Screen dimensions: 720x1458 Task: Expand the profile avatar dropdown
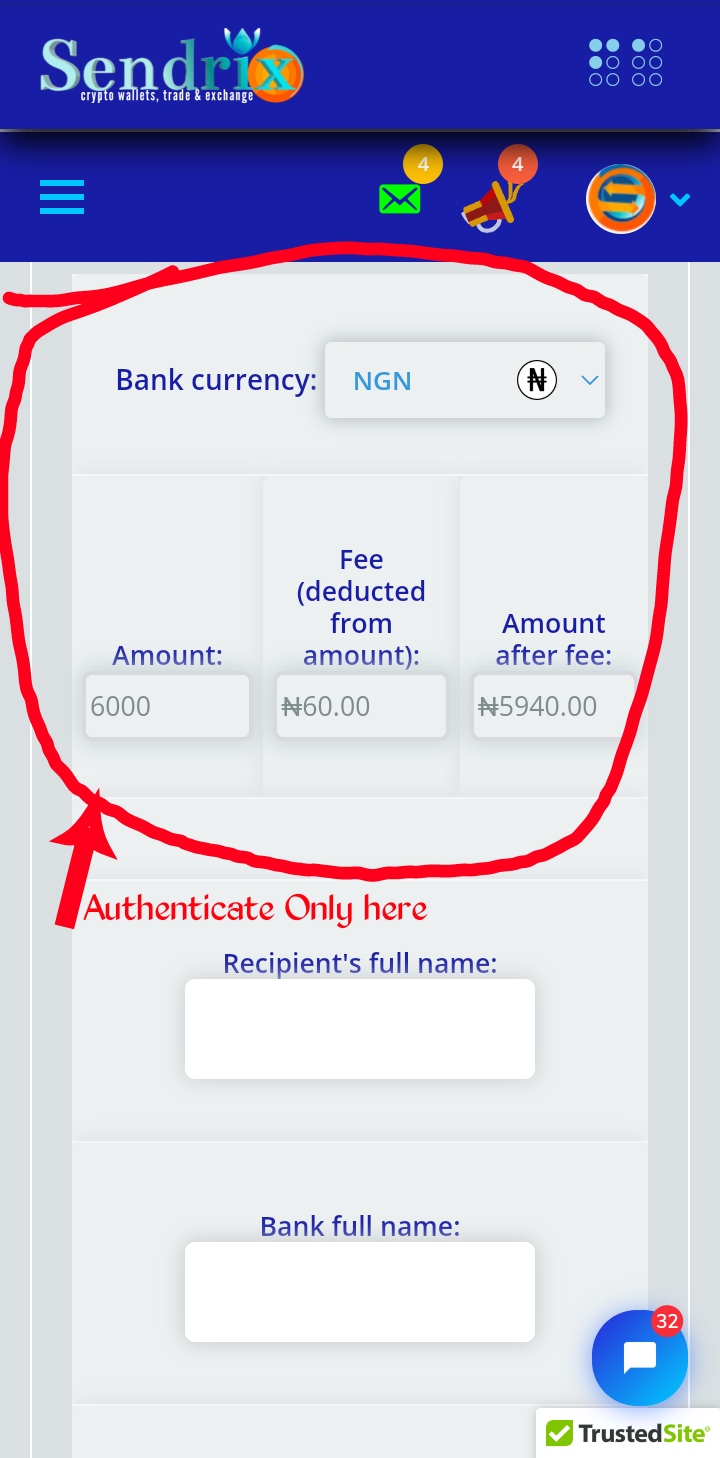click(x=638, y=199)
